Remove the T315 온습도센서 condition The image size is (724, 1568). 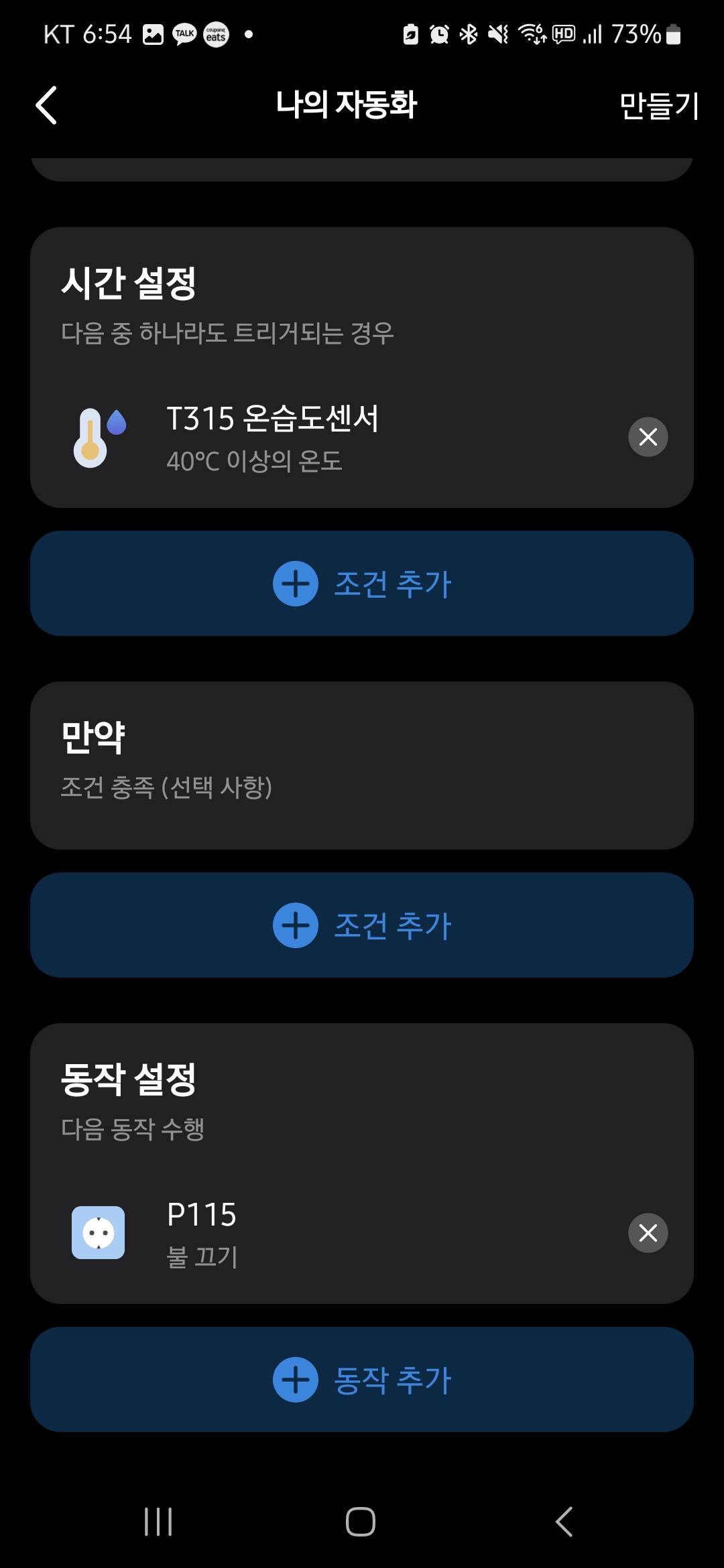[x=648, y=437]
